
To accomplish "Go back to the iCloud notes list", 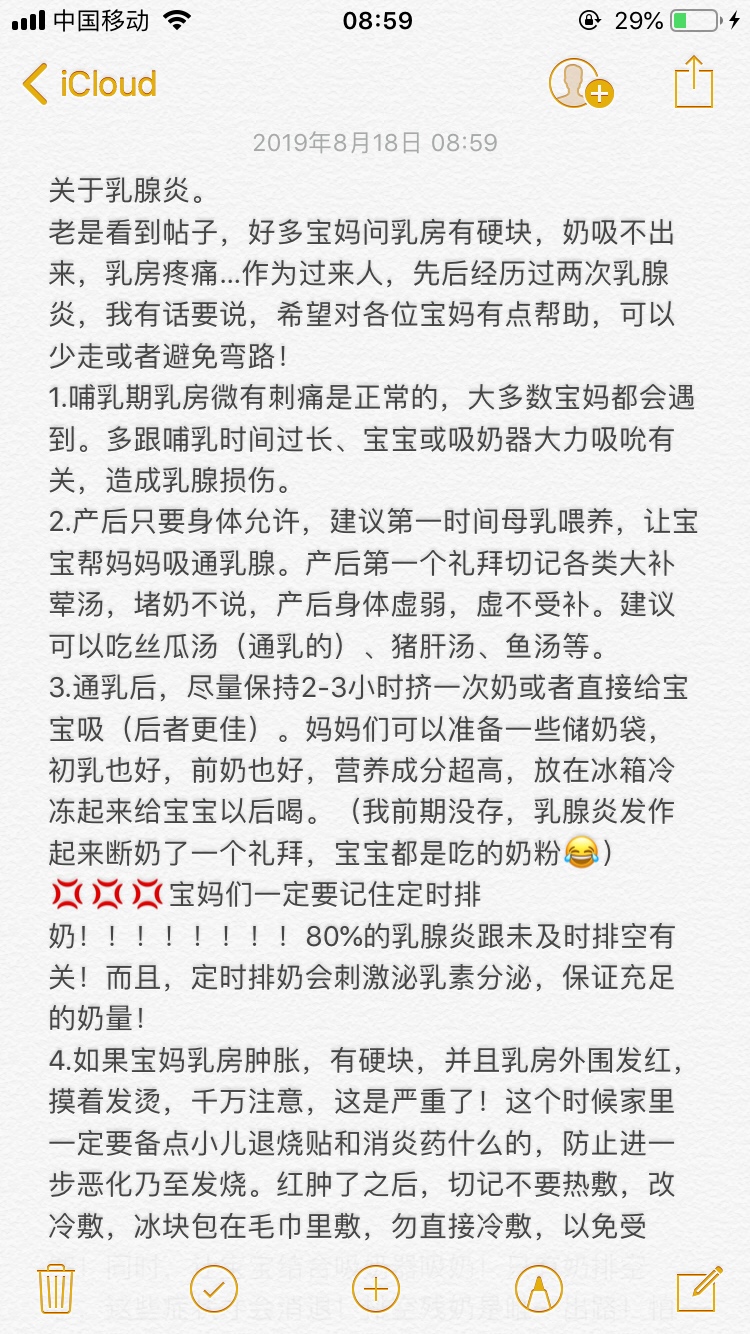I will 90,84.
